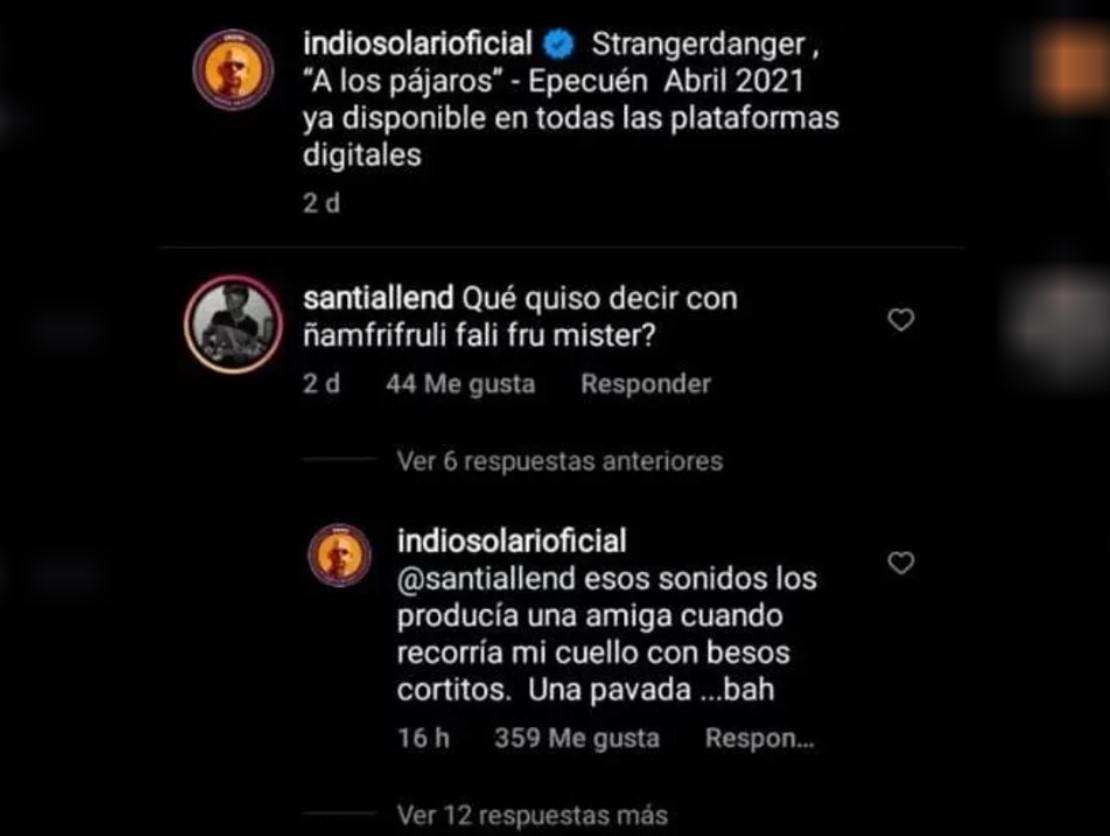Screen dimensions: 1110x836
Task: Reply to indiosolarioficial's 16 h comment
Action: click(x=759, y=739)
